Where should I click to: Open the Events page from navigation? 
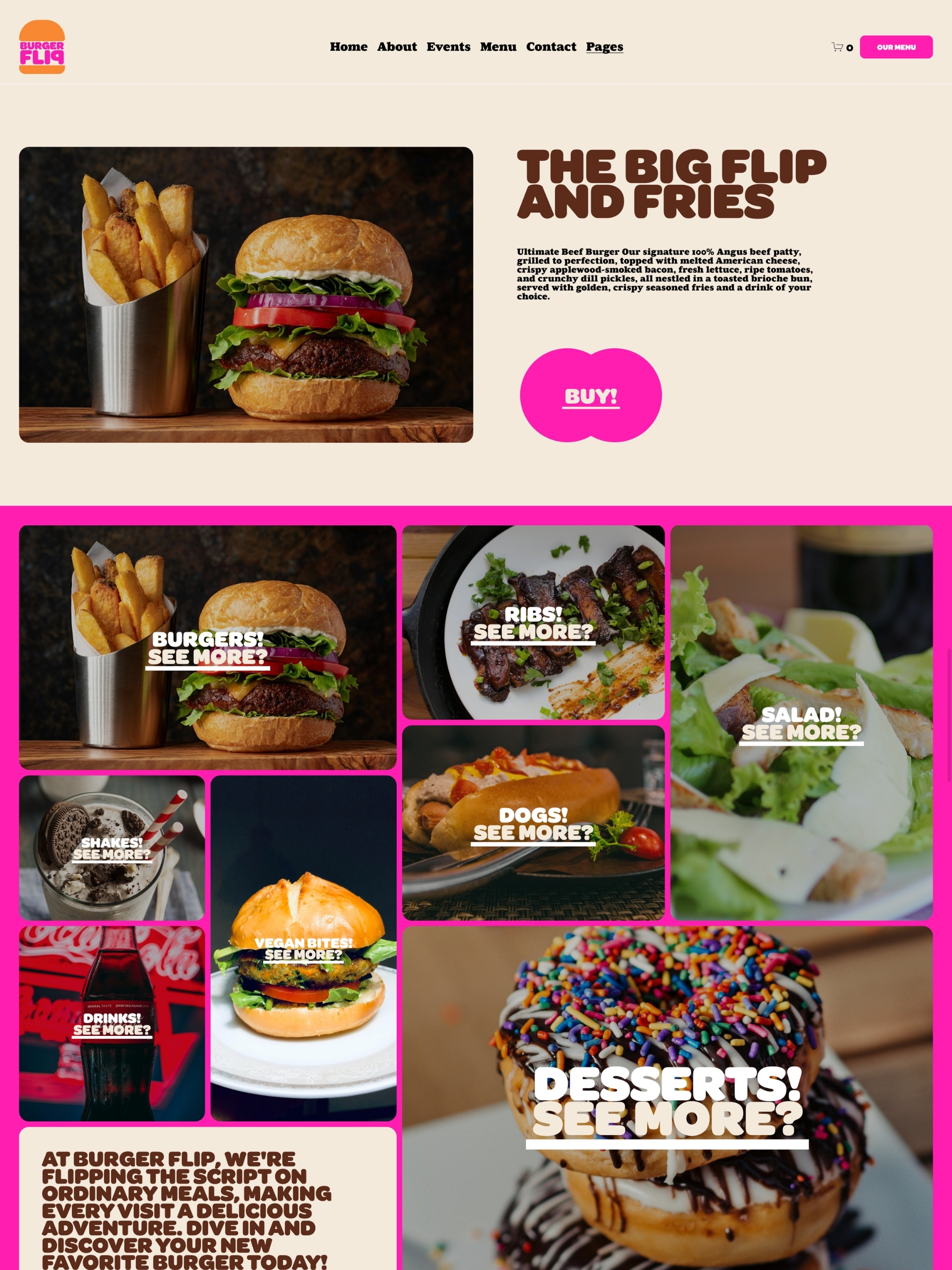click(448, 47)
